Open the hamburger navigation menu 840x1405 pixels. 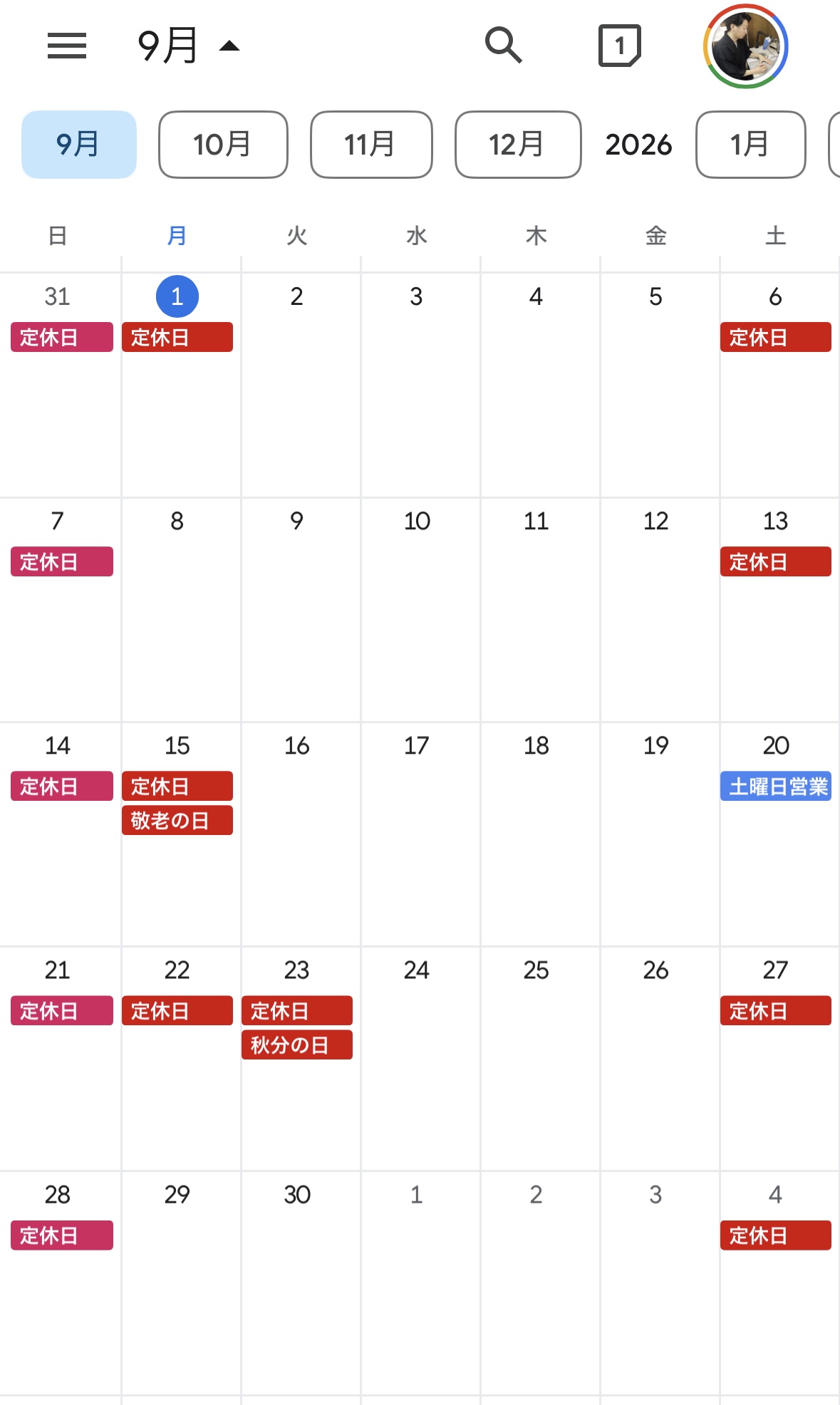tap(67, 46)
